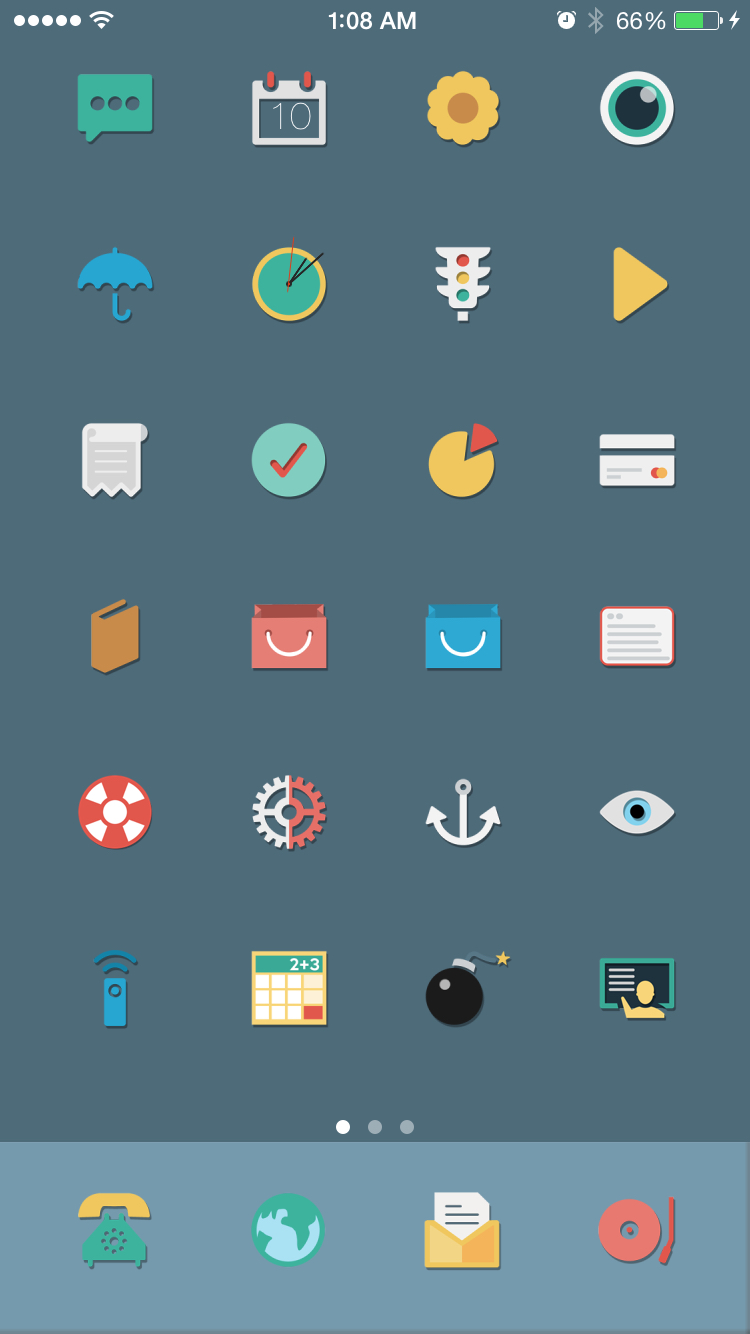Open the rotary phone app in dock
Screen dimensions: 750x1334
[114, 1230]
